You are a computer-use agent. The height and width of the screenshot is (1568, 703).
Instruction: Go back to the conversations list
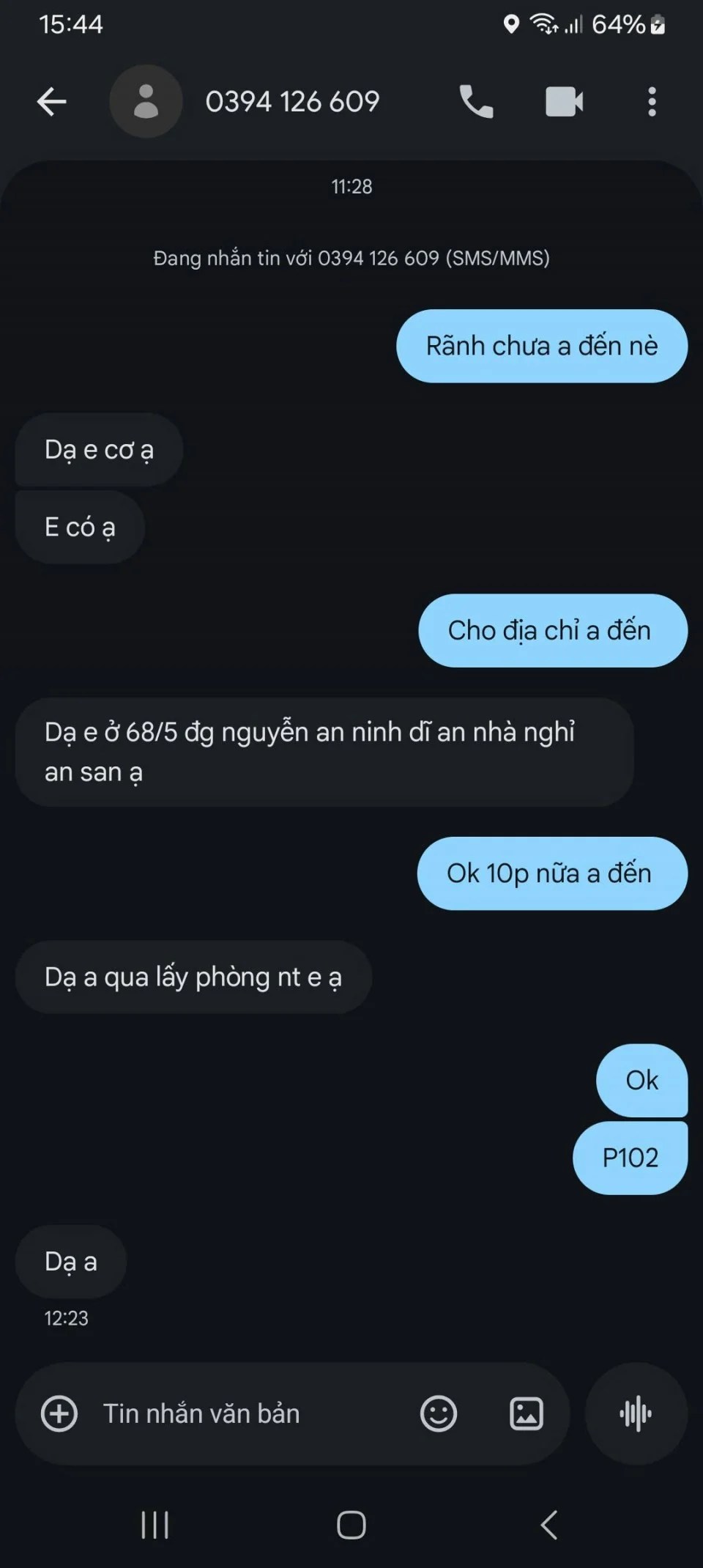pyautogui.click(x=52, y=101)
